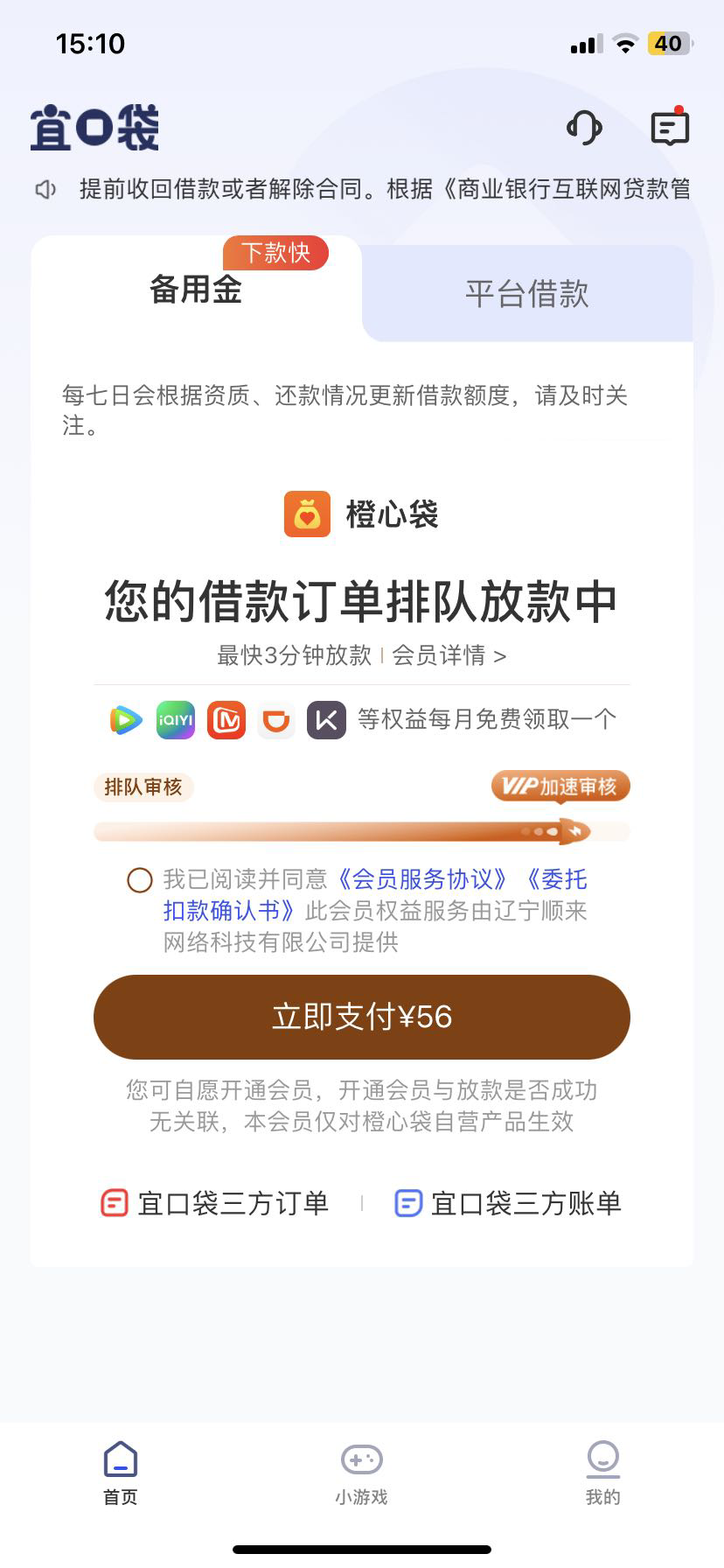Image resolution: width=724 pixels, height=1568 pixels.
Task: Open the messages icon with red dot
Action: point(670,126)
